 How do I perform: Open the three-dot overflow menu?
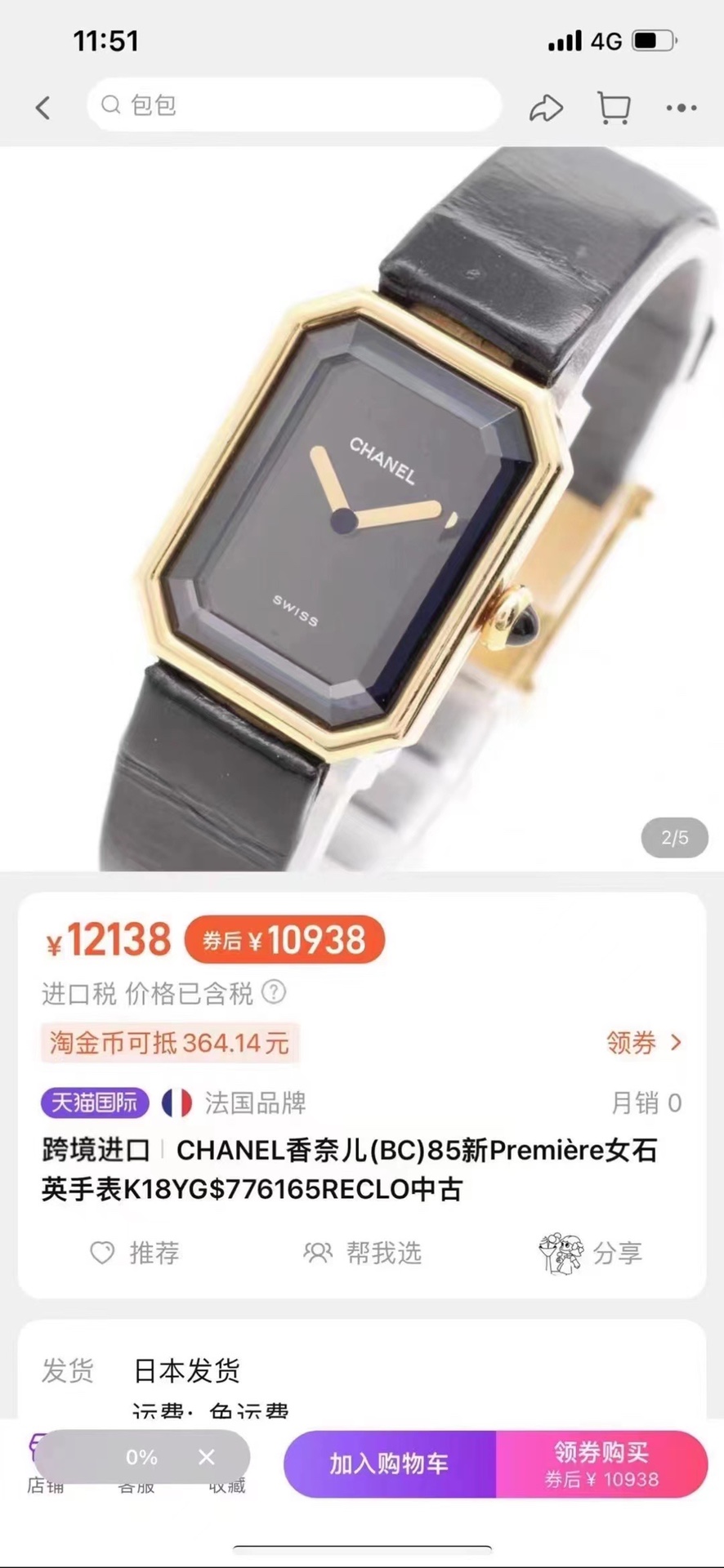pyautogui.click(x=681, y=108)
